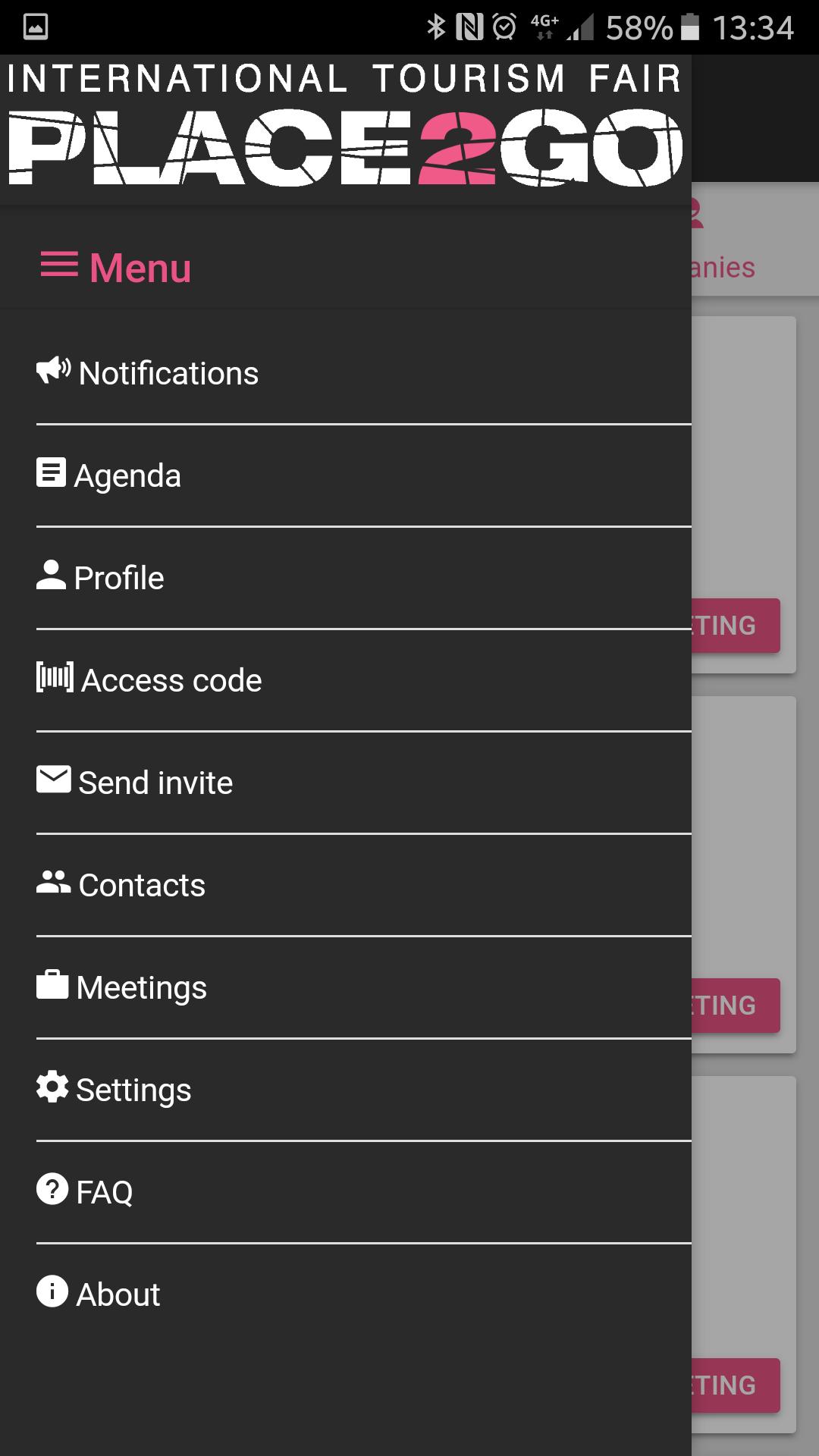819x1456 pixels.
Task: Select Send invite option
Action: click(x=155, y=783)
